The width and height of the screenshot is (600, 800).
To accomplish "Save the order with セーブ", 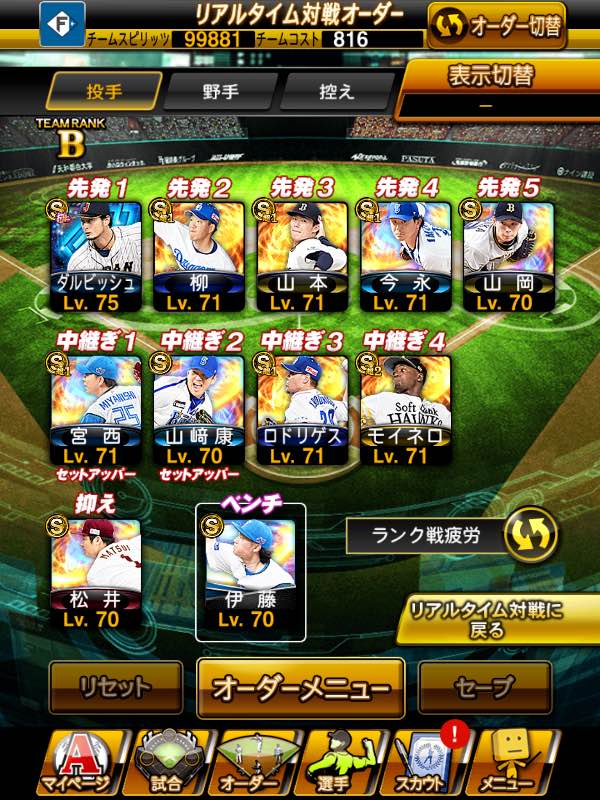I will coord(484,687).
